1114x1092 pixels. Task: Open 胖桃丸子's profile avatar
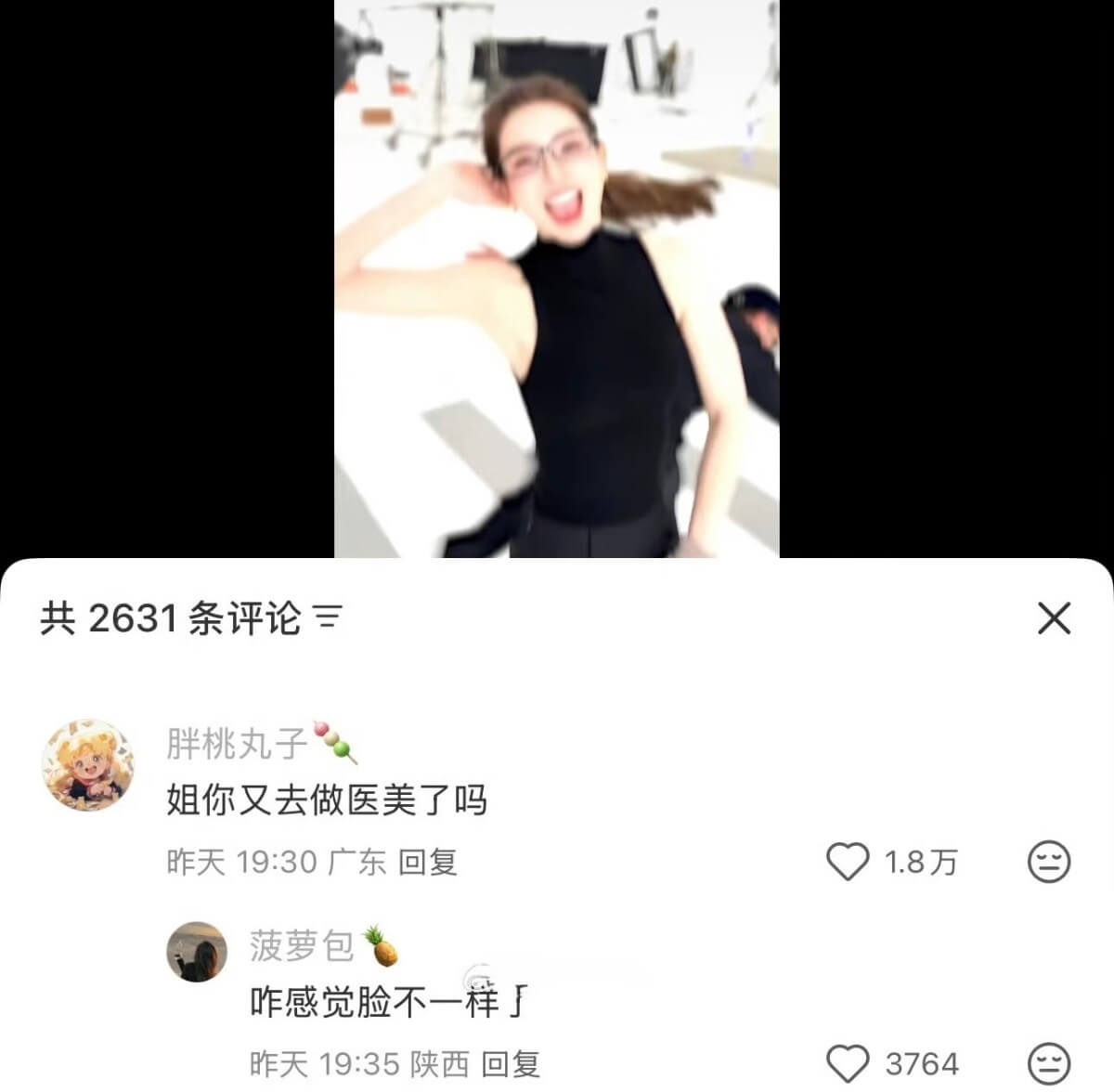tap(88, 763)
